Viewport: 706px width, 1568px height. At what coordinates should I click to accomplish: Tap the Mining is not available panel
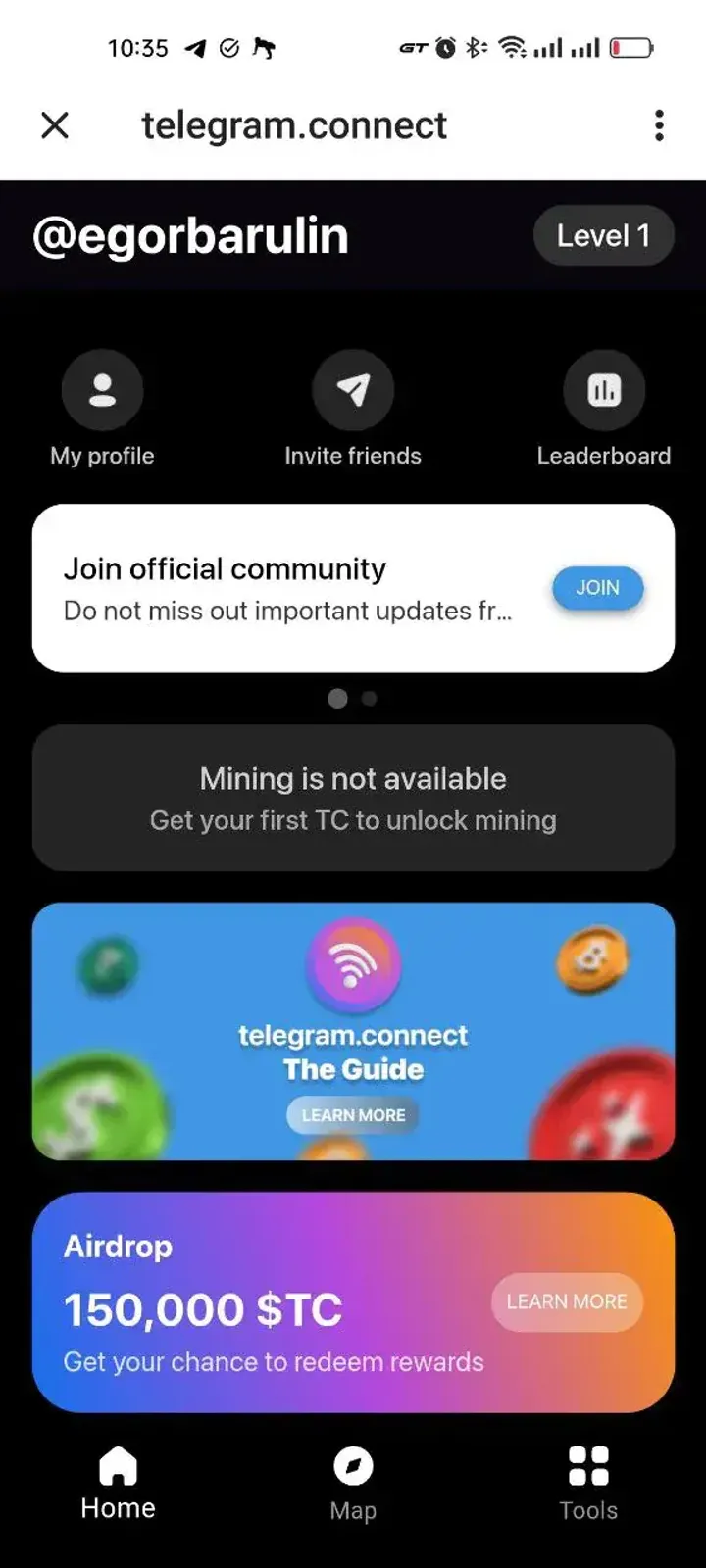point(353,797)
